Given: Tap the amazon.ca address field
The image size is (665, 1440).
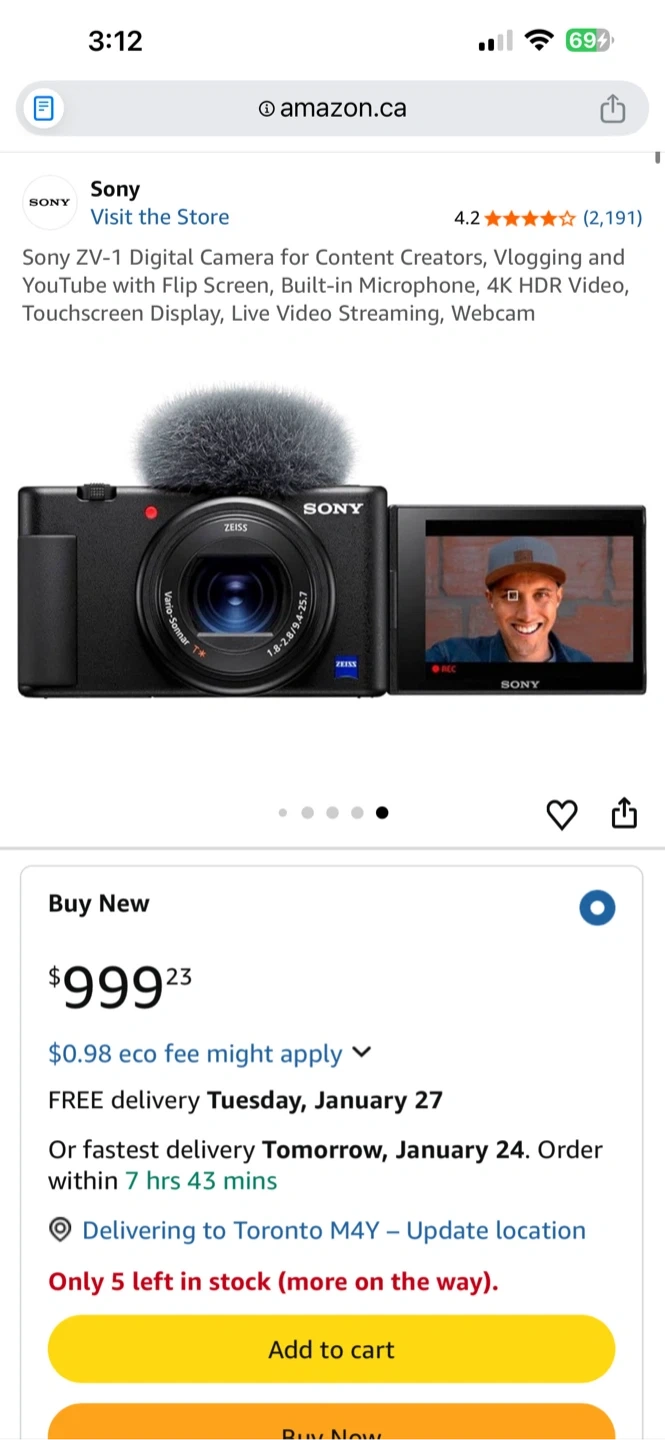Looking at the screenshot, I should (332, 108).
